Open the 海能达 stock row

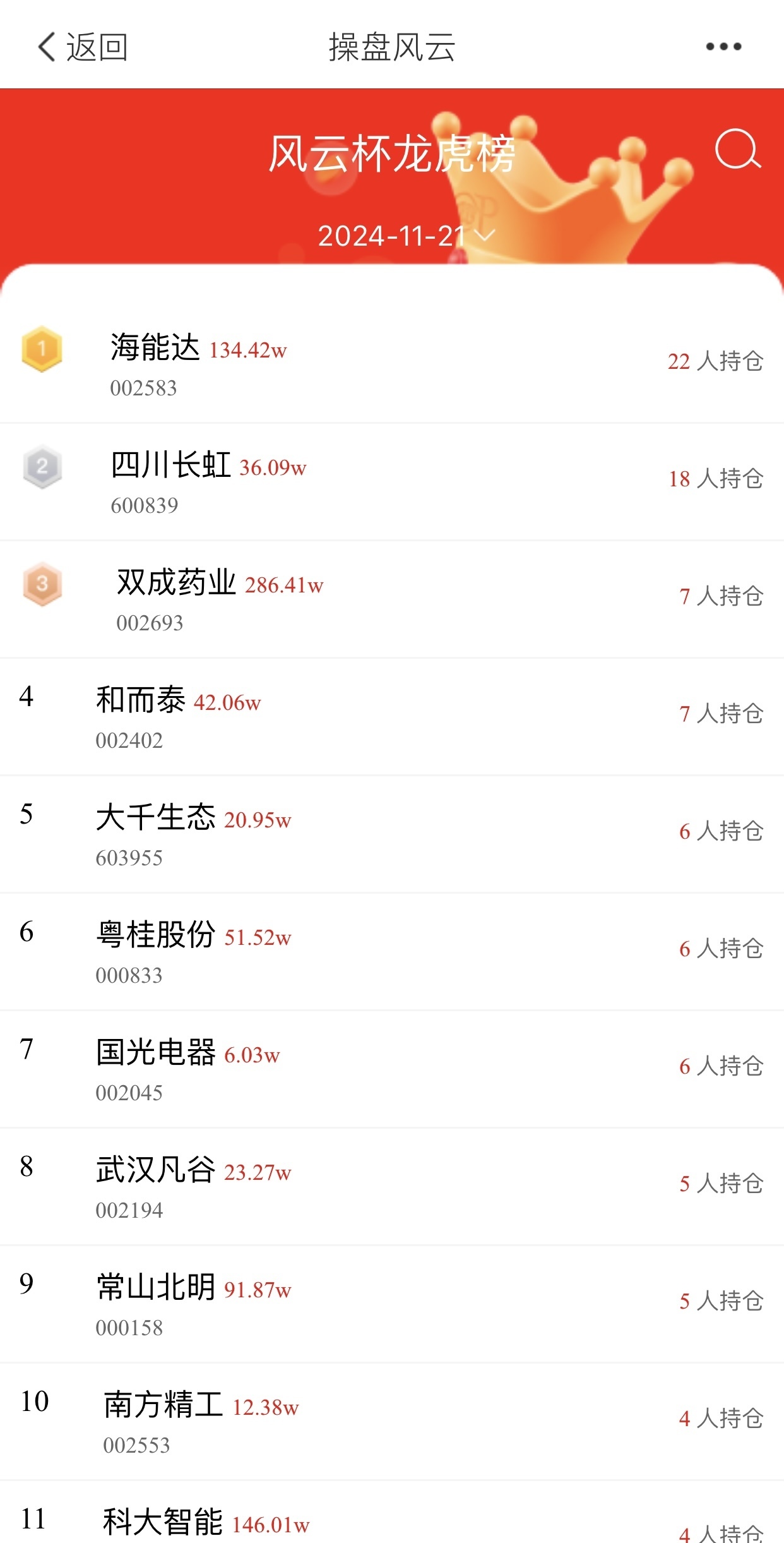[x=392, y=364]
